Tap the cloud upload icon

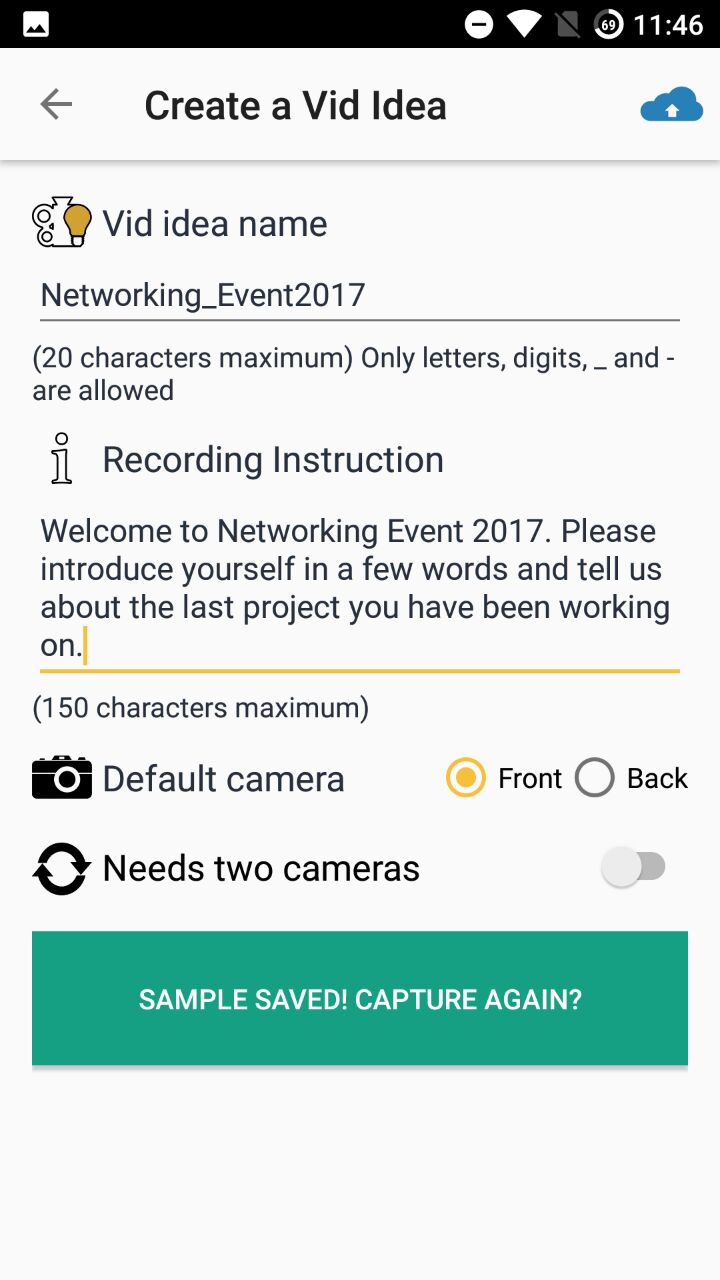(x=671, y=104)
